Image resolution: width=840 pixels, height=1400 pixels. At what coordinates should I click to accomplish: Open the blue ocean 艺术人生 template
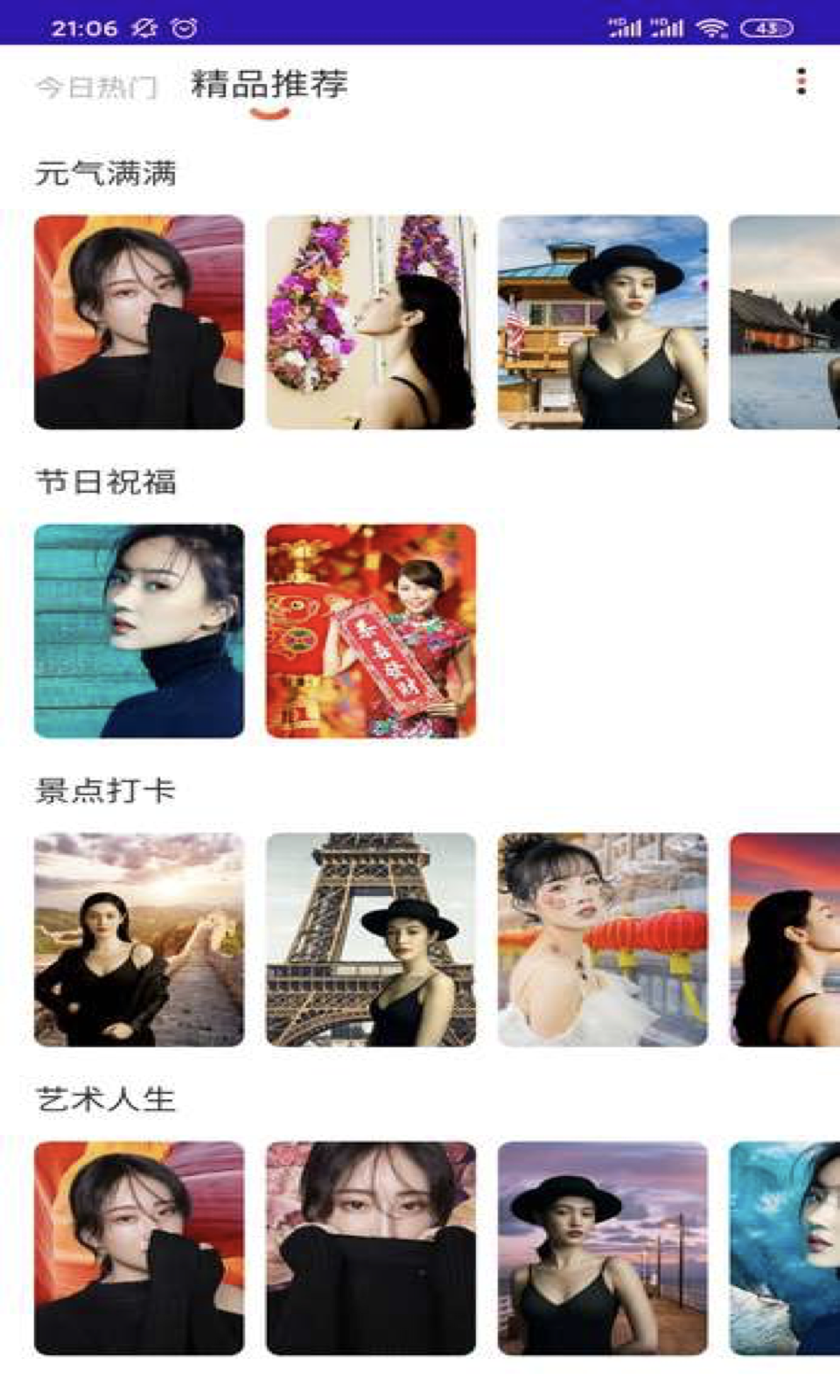pos(784,1248)
